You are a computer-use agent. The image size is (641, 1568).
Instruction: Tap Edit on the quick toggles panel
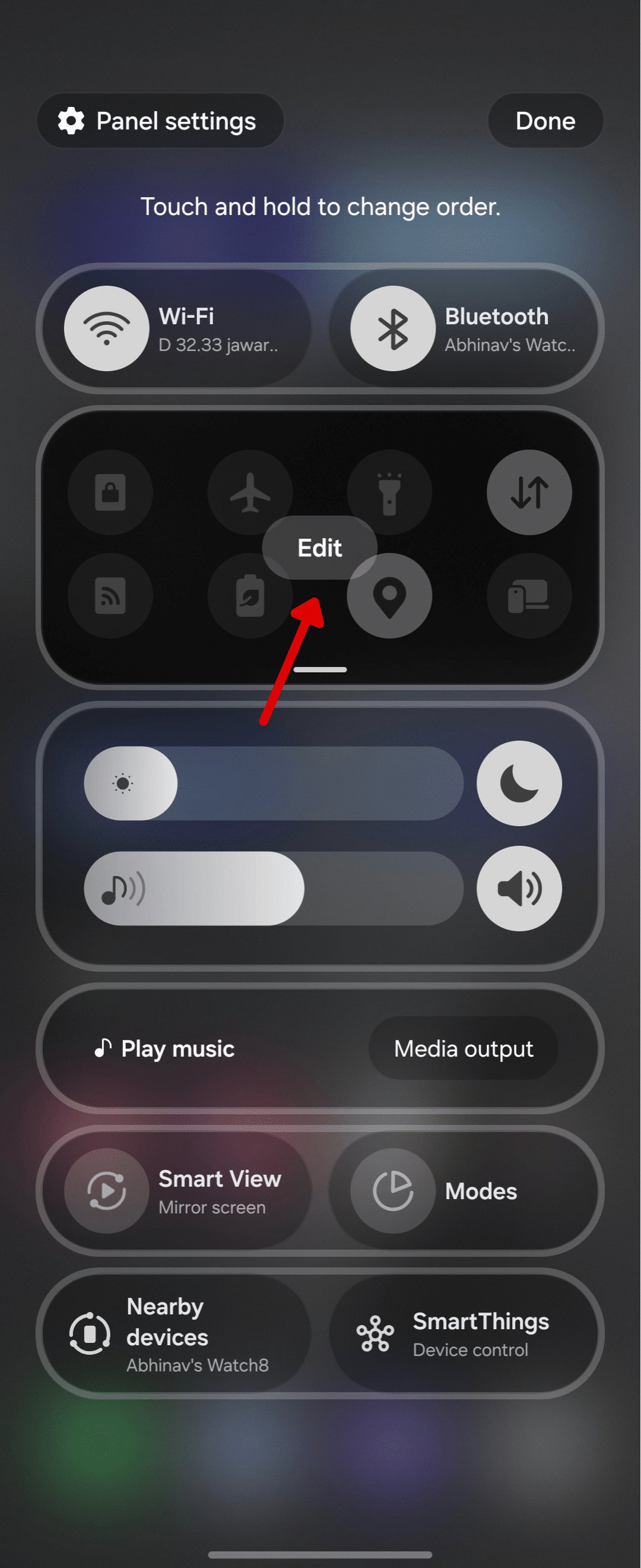pyautogui.click(x=320, y=548)
